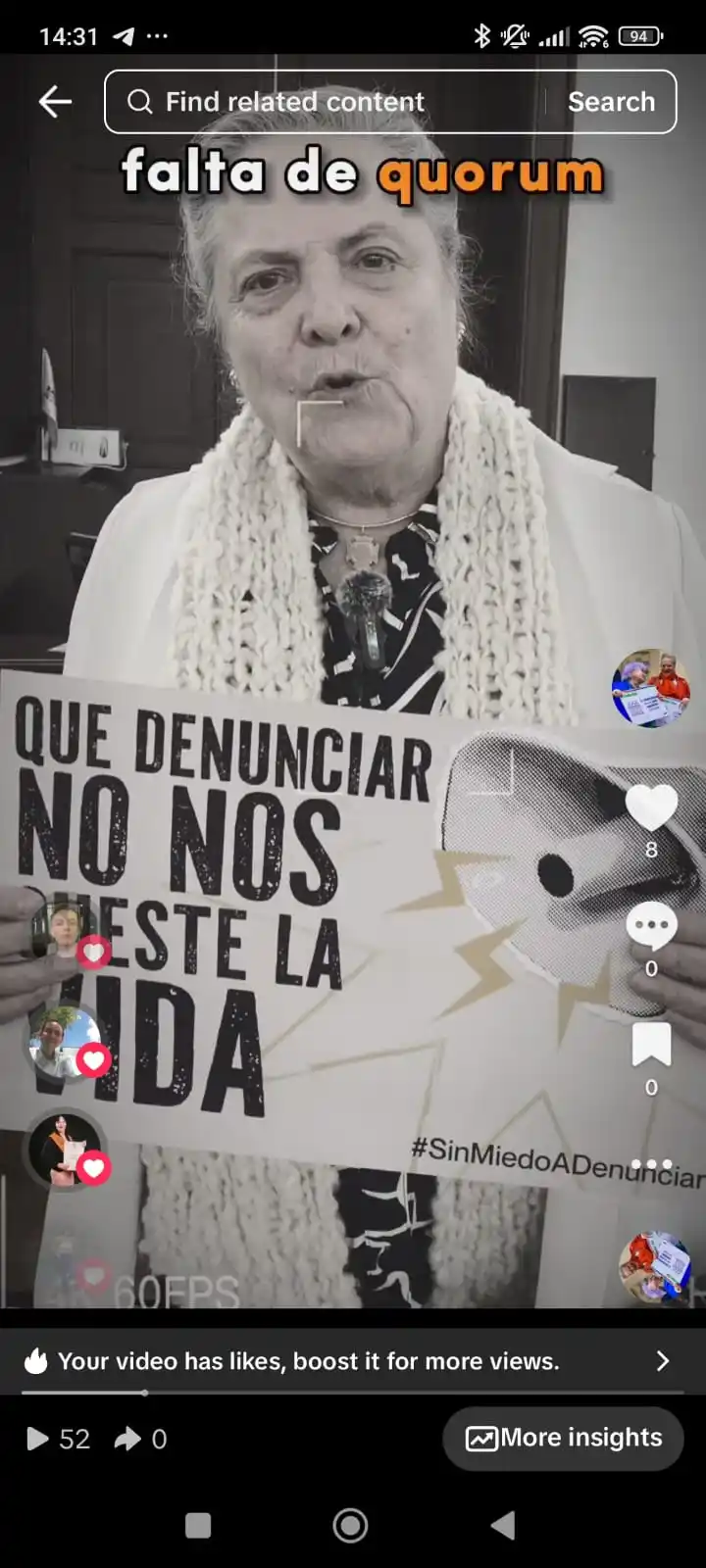Tap the Search button
This screenshot has height=1568, width=706.
(611, 102)
